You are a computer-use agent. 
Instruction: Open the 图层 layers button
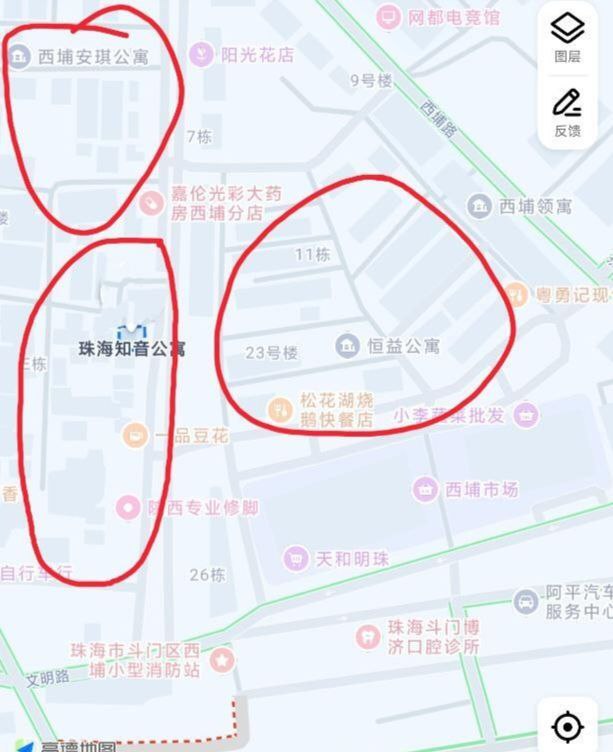click(x=567, y=37)
